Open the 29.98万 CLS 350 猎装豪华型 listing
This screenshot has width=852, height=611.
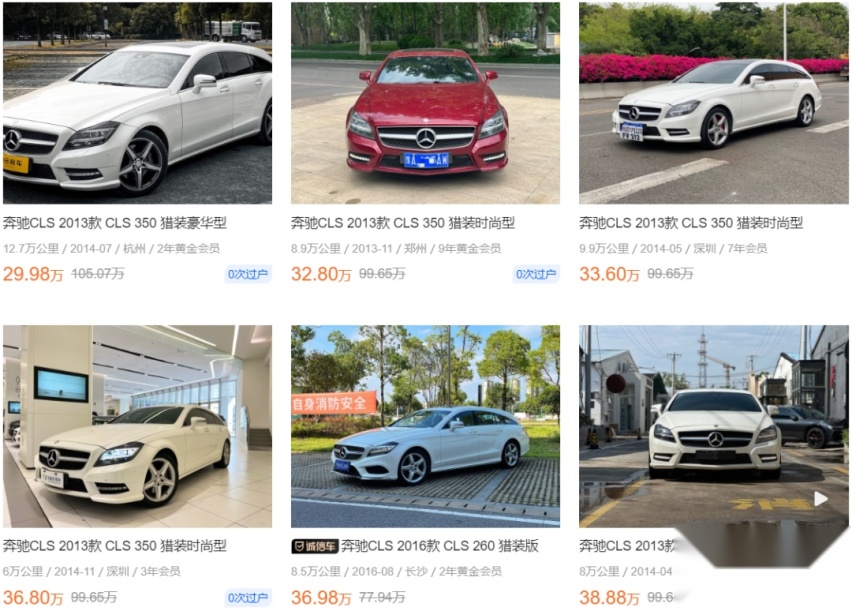coord(137,104)
